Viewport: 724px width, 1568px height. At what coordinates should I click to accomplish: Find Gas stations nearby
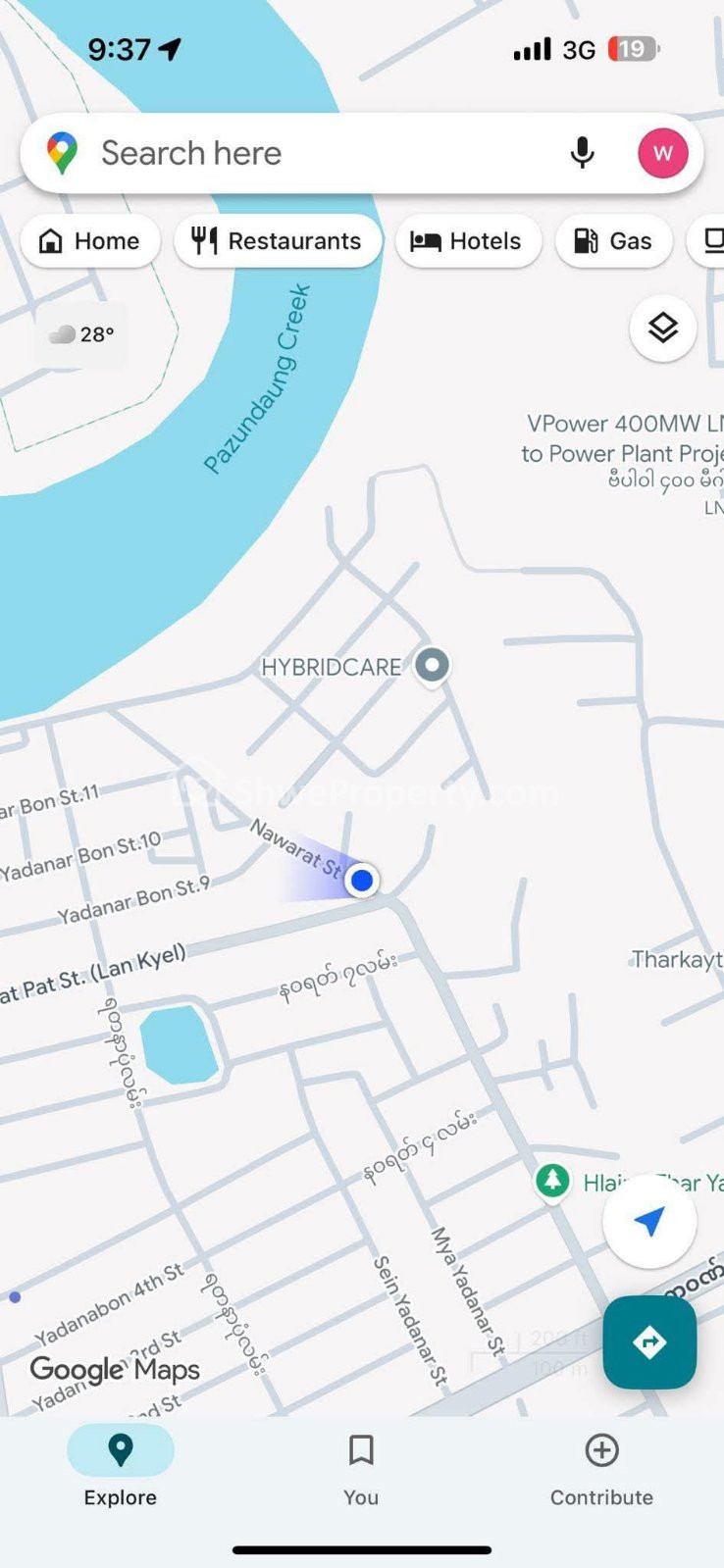(x=613, y=241)
